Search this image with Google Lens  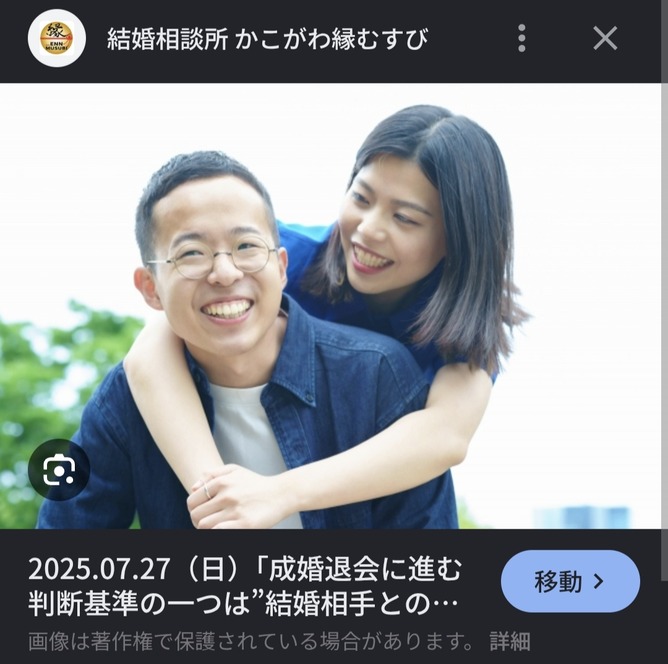point(59,469)
